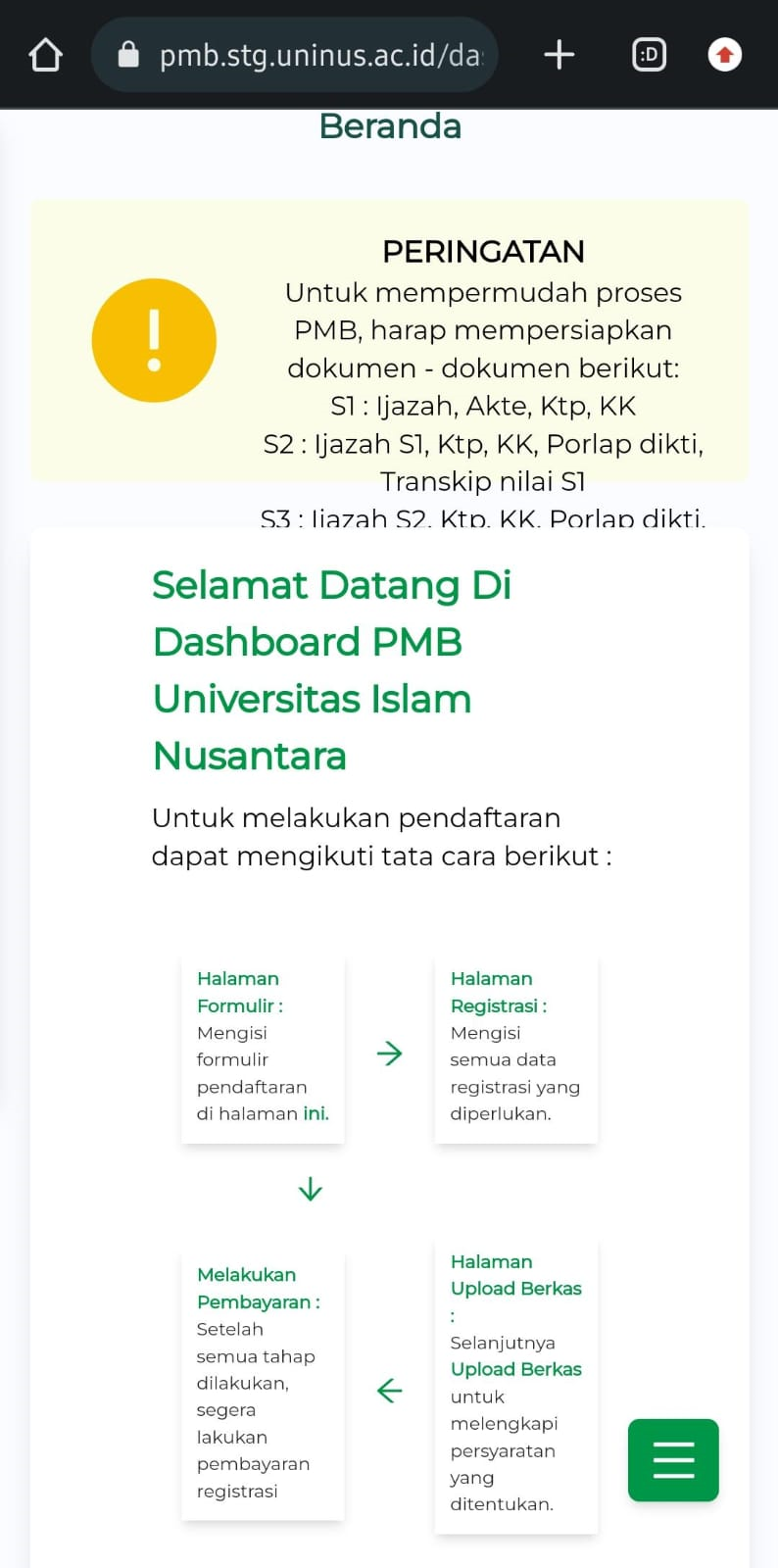Tap the right arrow between Formulir and Registrasi
Screen dimensions: 778x1568
pos(390,1053)
